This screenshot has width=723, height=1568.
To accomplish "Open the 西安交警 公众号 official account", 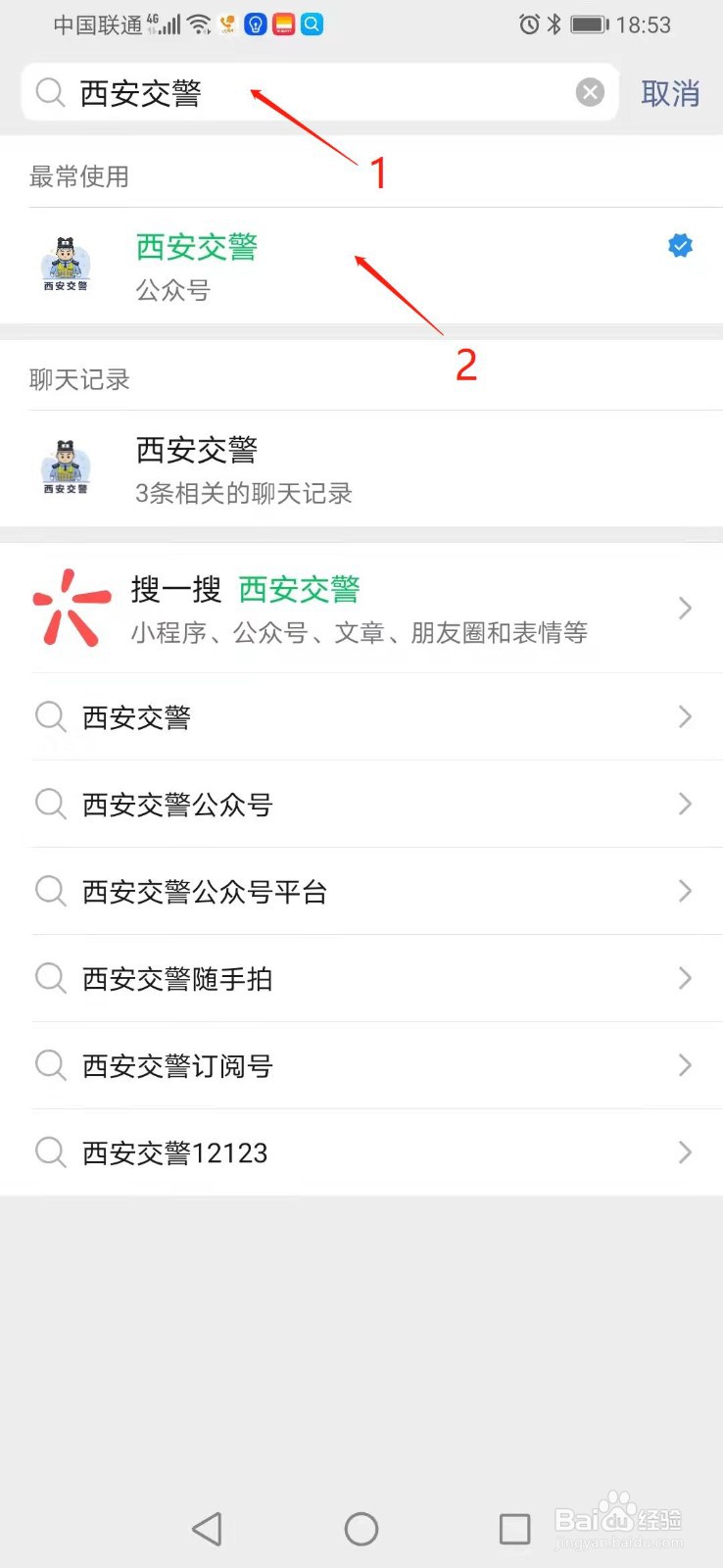I will tap(361, 266).
